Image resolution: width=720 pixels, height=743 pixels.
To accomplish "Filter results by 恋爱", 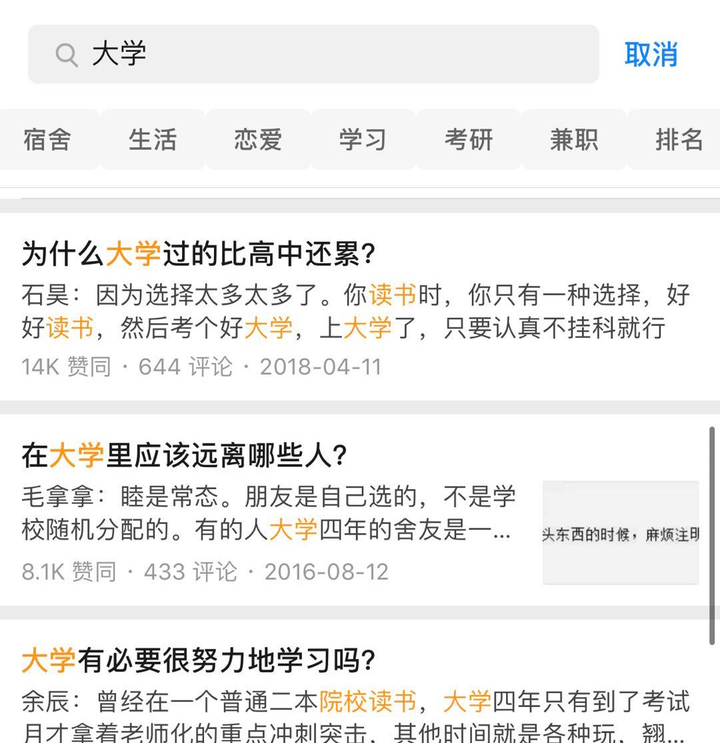I will click(x=258, y=140).
